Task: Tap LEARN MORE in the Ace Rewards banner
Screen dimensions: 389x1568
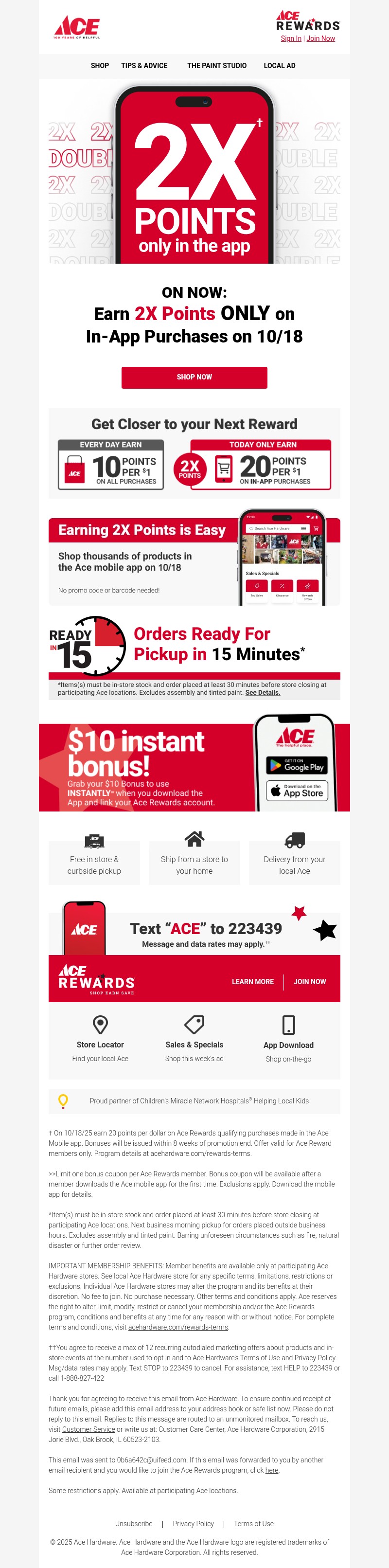Action: tap(253, 981)
